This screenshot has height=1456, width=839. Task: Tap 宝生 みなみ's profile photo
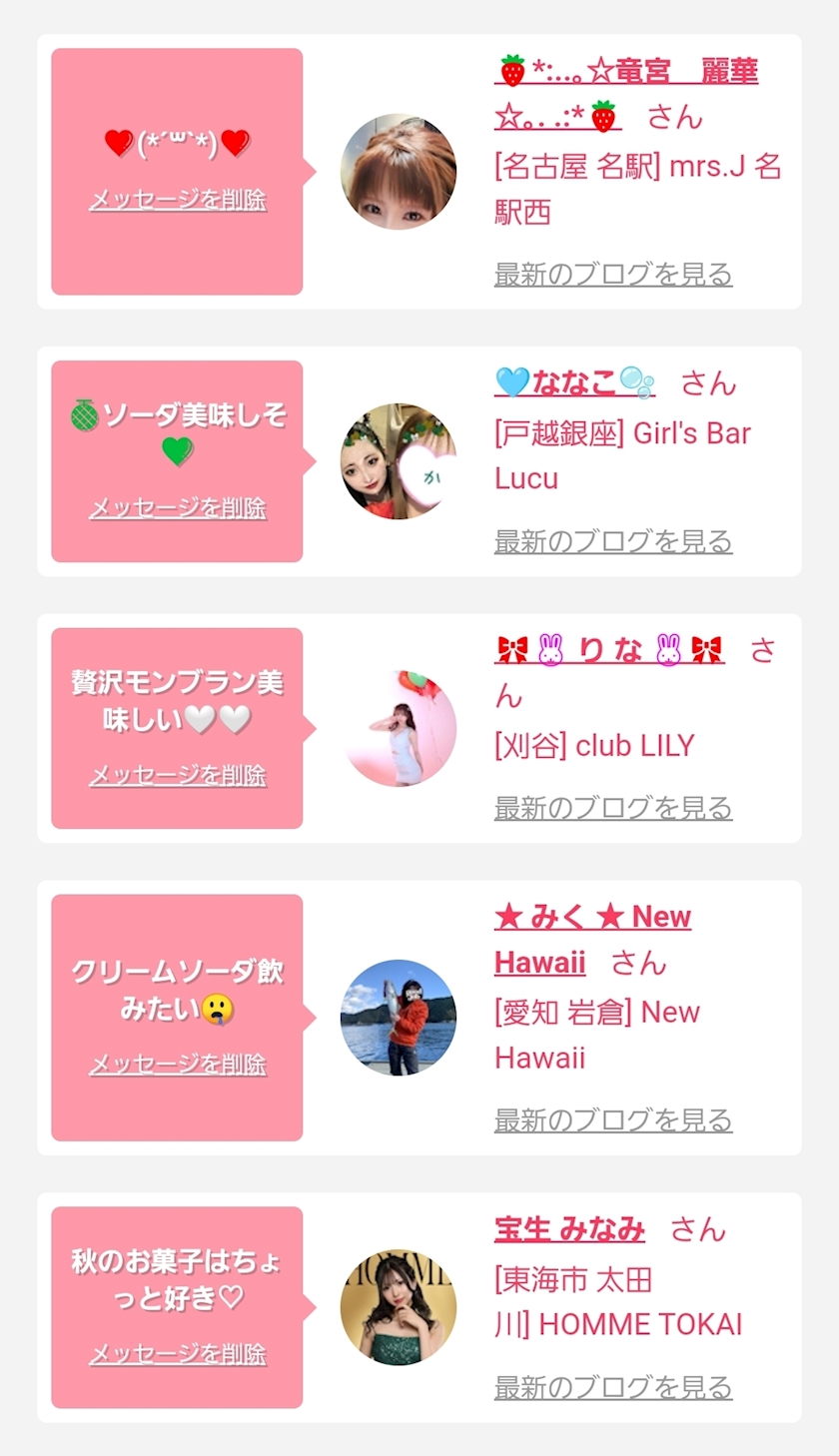[399, 1307]
